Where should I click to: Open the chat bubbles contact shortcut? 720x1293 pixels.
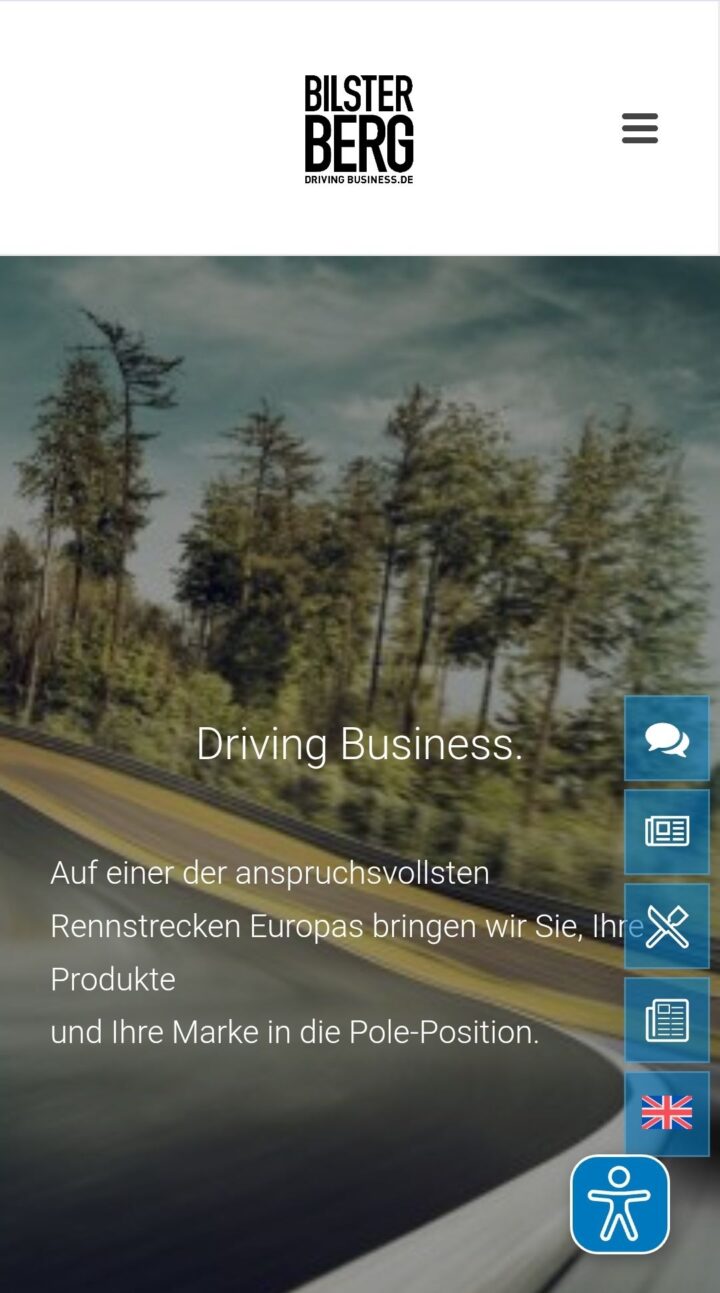pyautogui.click(x=667, y=739)
